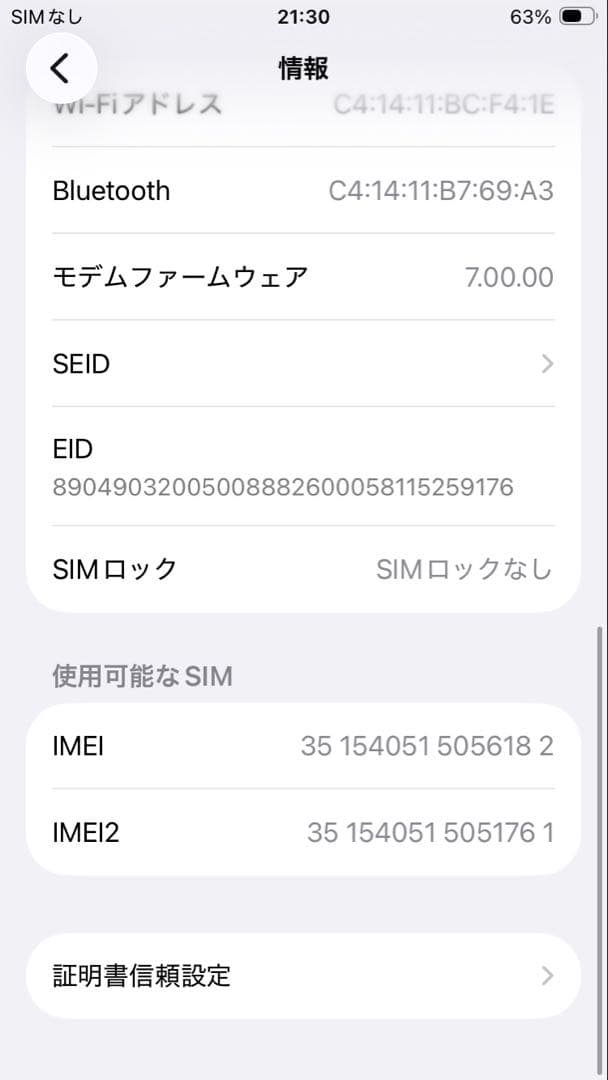Open 証明書信頼設定
608x1080 pixels.
[x=302, y=975]
